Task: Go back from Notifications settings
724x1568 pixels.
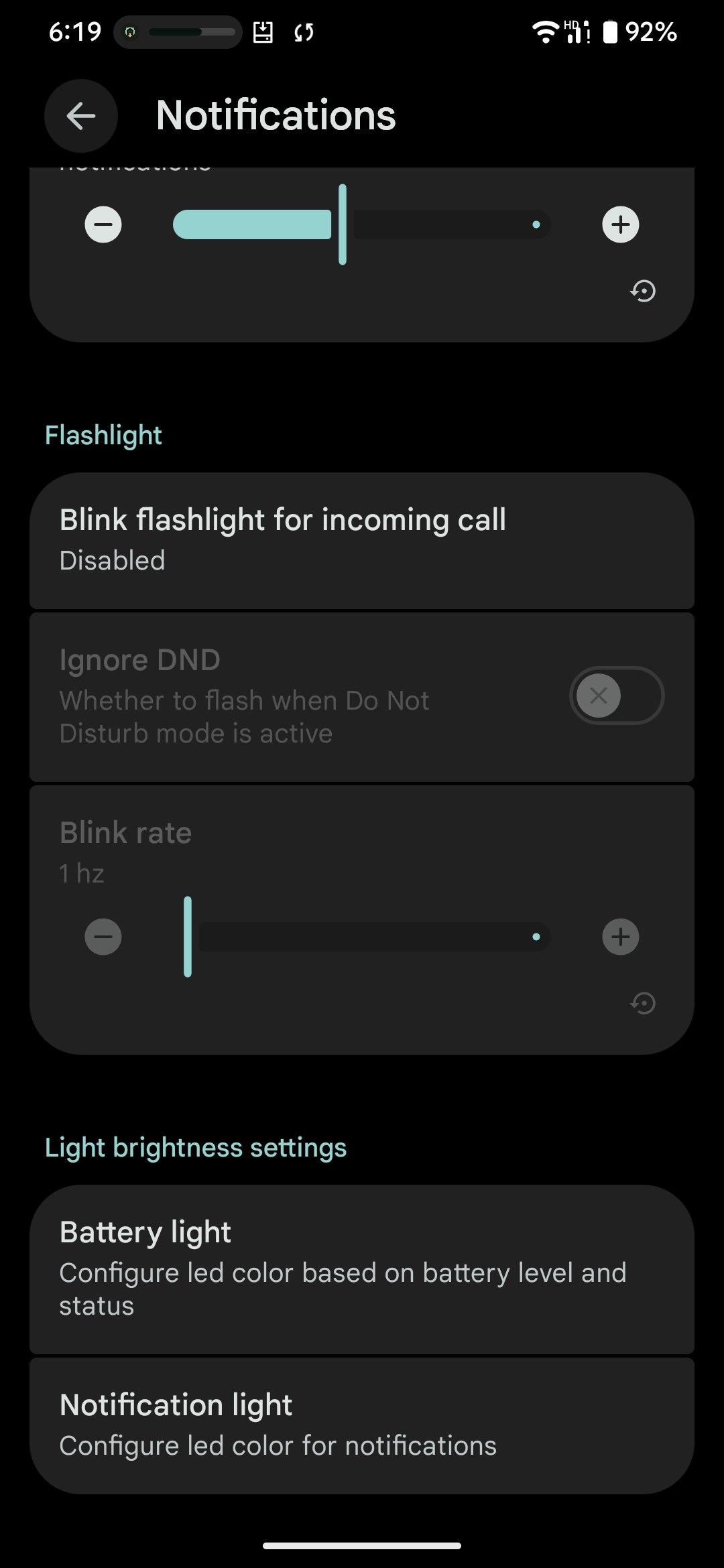Action: [x=81, y=116]
